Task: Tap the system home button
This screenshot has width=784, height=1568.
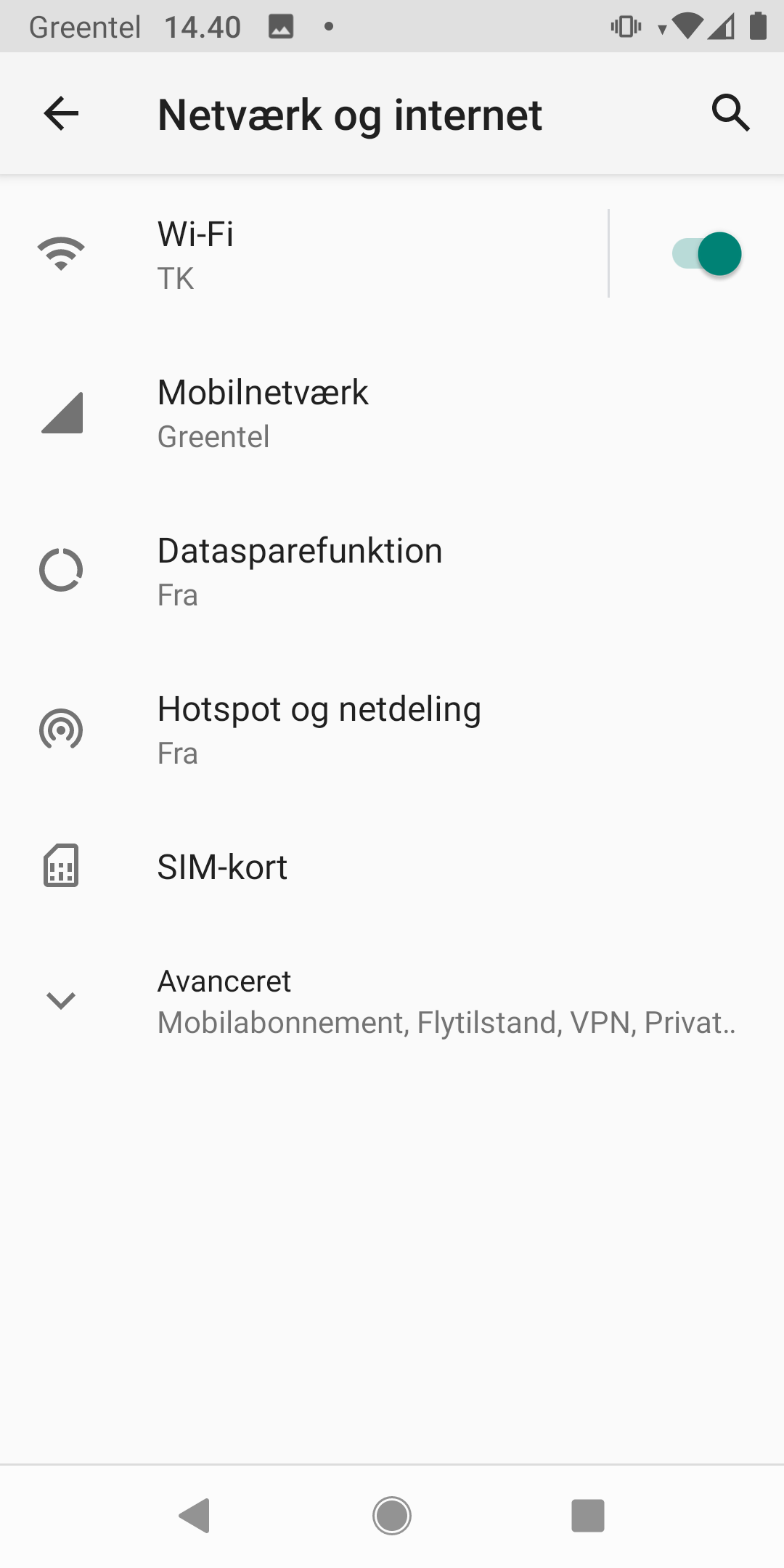Action: [392, 1516]
